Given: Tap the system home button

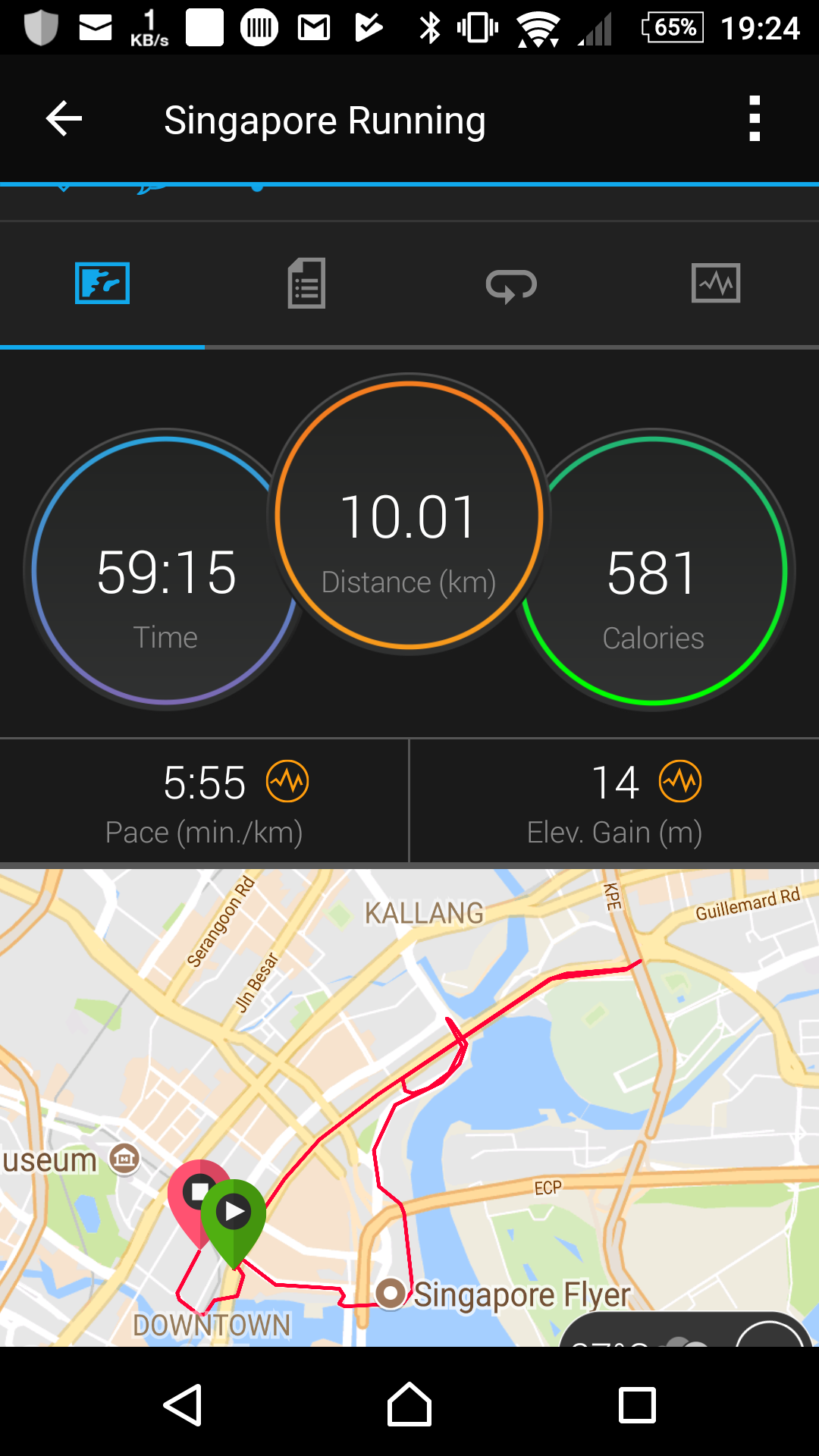Looking at the screenshot, I should point(409,1404).
